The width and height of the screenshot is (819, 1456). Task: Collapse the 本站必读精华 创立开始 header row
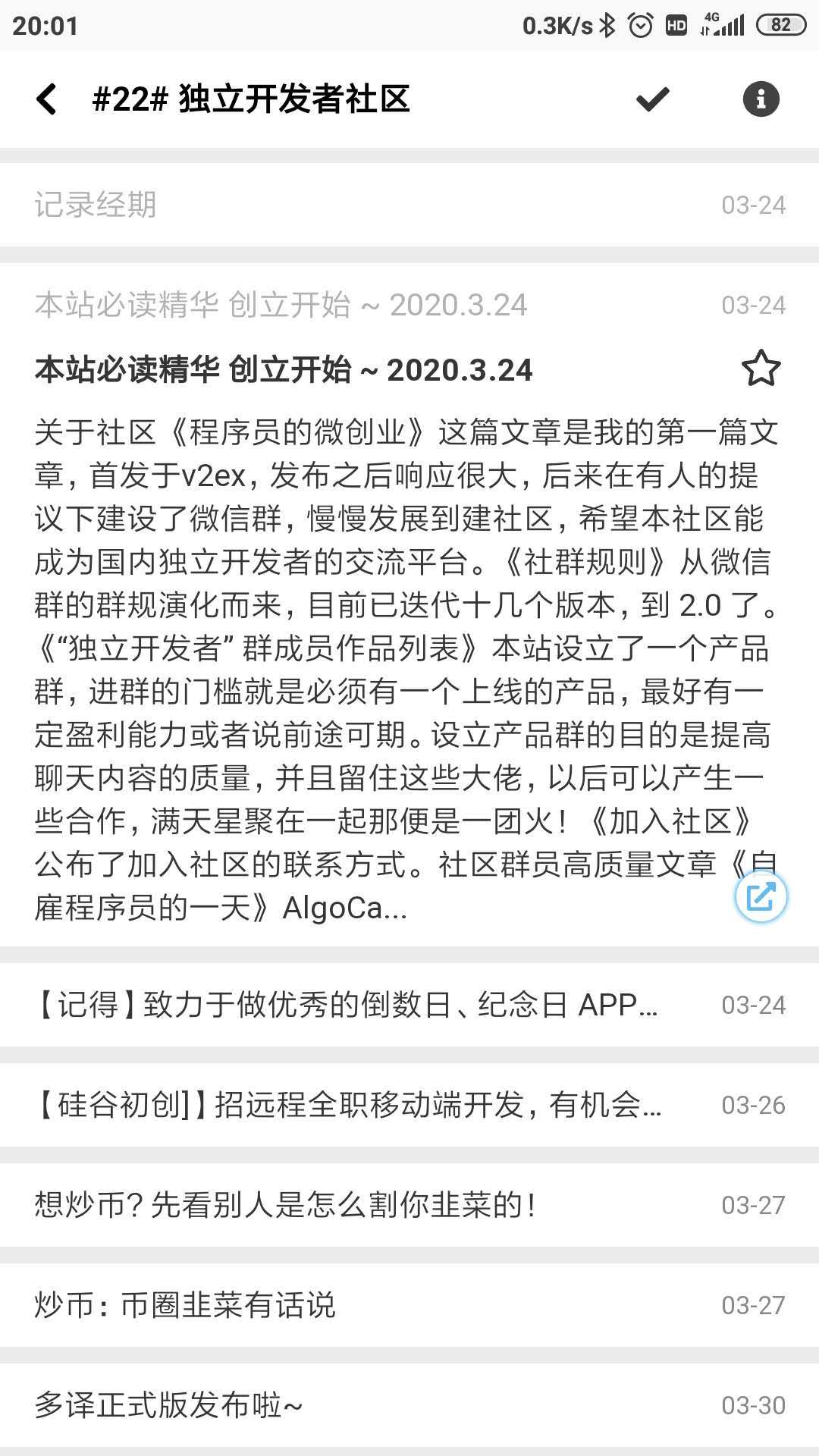tap(409, 305)
